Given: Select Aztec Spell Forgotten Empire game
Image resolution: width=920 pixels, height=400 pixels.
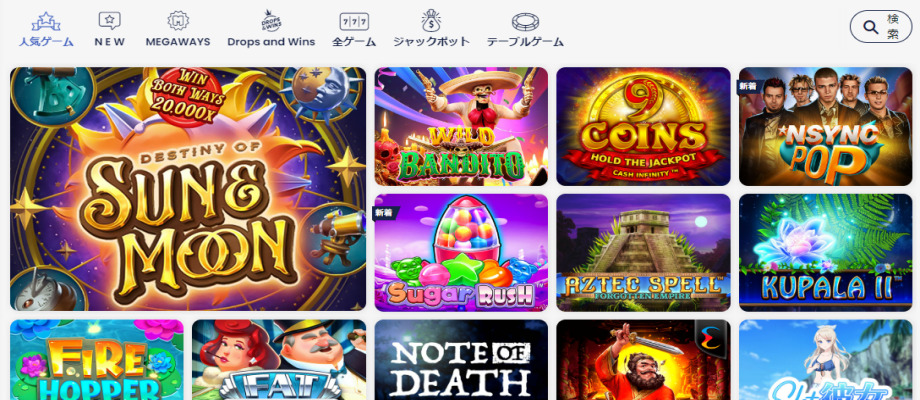Looking at the screenshot, I should pyautogui.click(x=643, y=253).
